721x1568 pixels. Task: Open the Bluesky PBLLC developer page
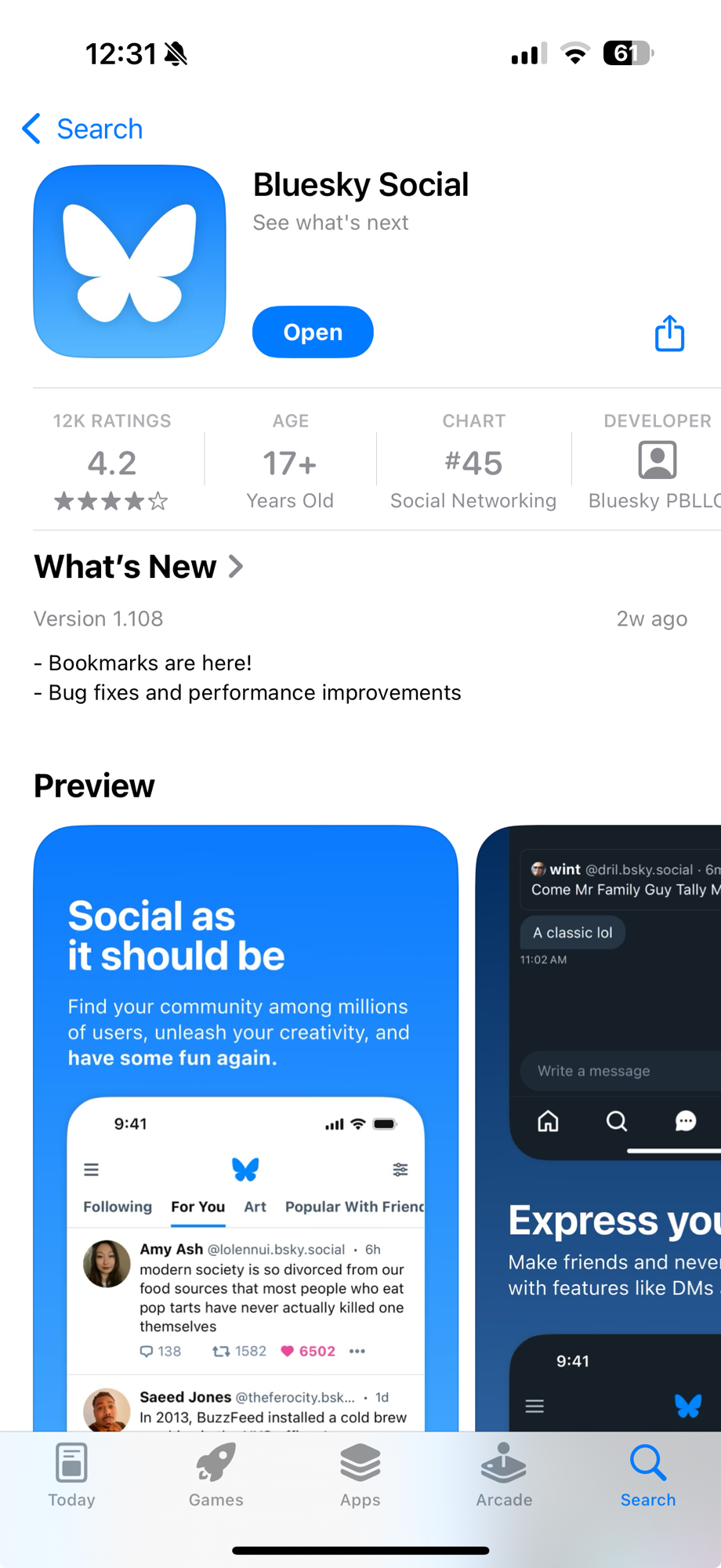pos(655,462)
